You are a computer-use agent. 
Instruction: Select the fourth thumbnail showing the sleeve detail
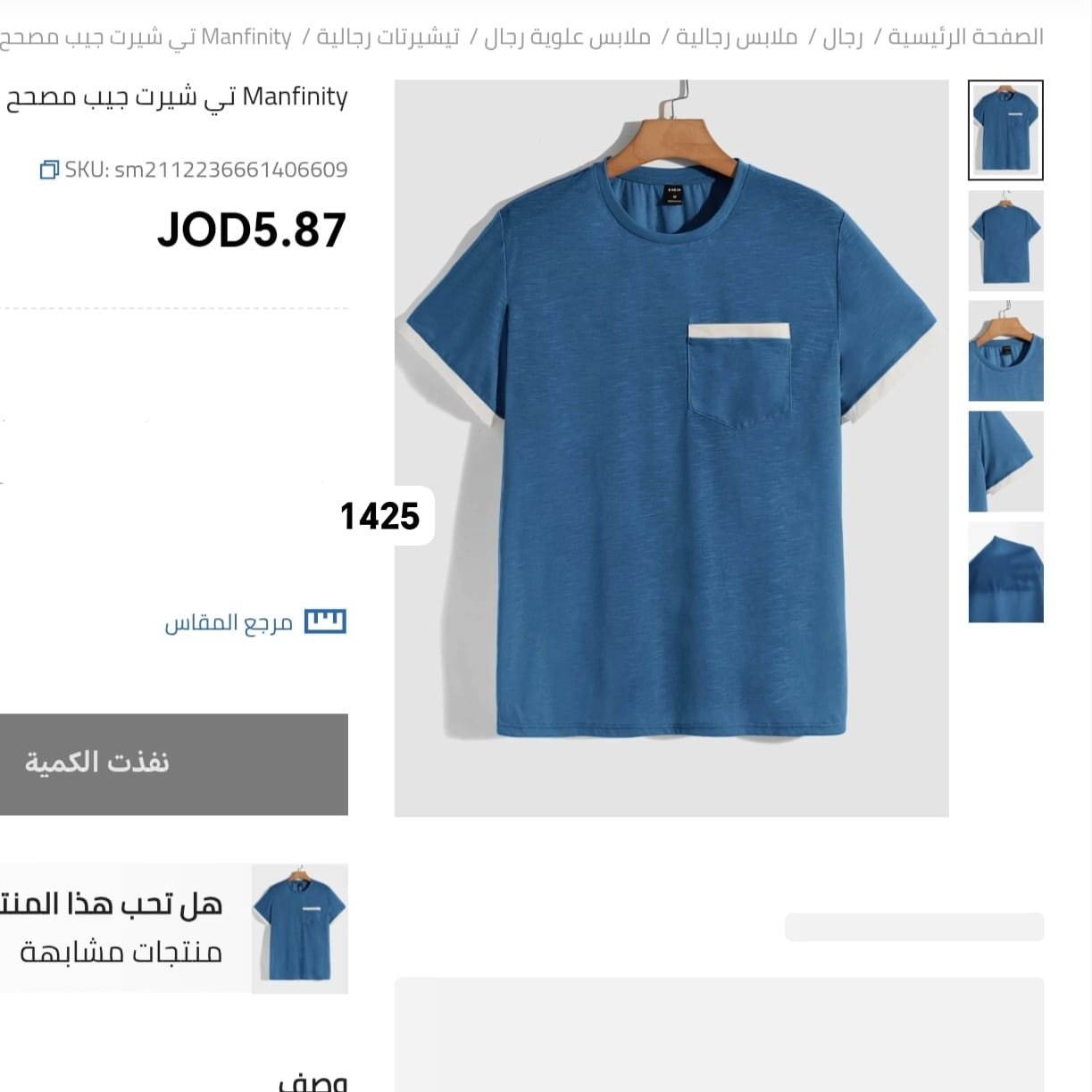(x=1005, y=462)
